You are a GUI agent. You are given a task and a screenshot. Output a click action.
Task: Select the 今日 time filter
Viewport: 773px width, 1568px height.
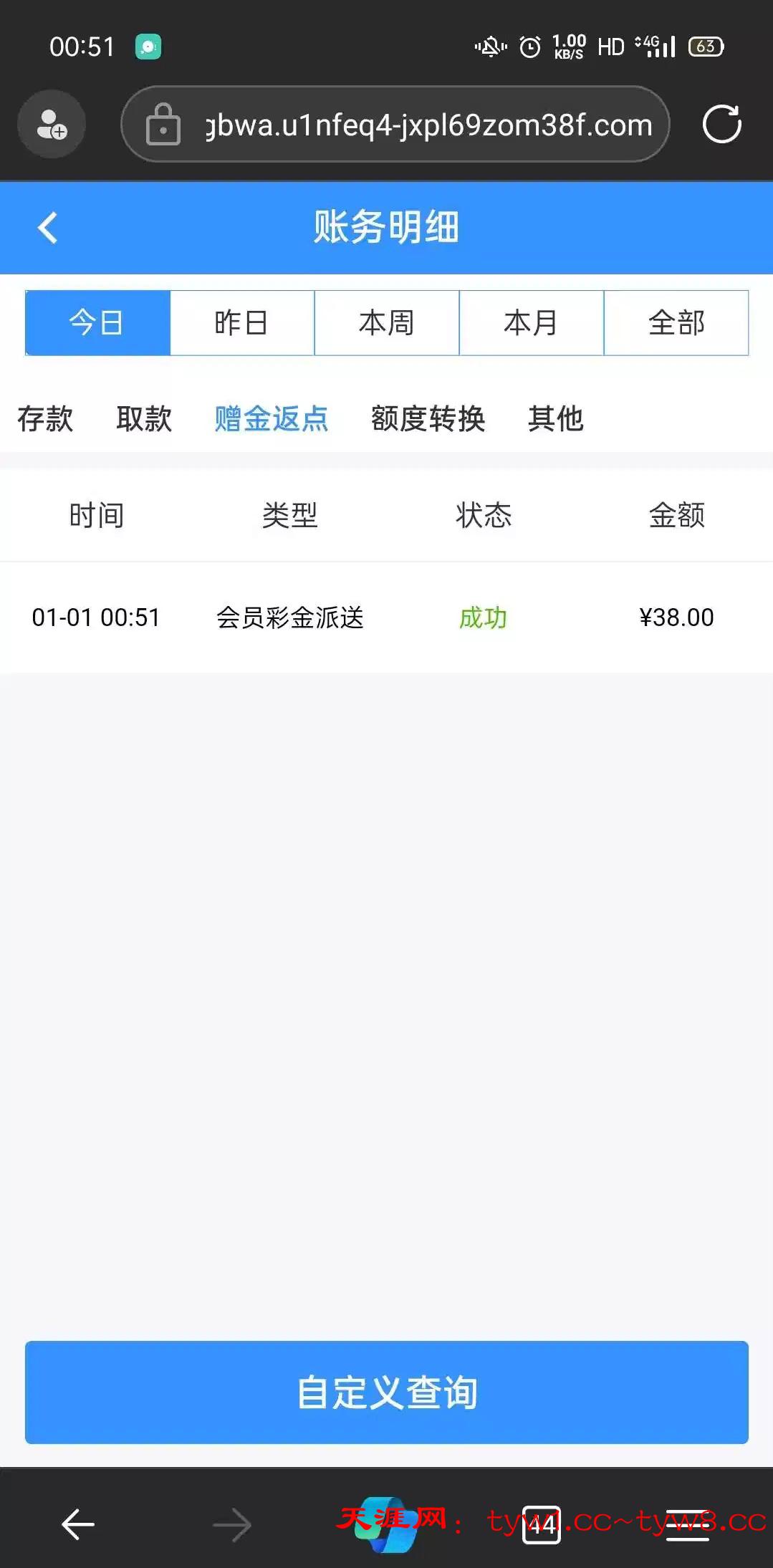[x=97, y=323]
